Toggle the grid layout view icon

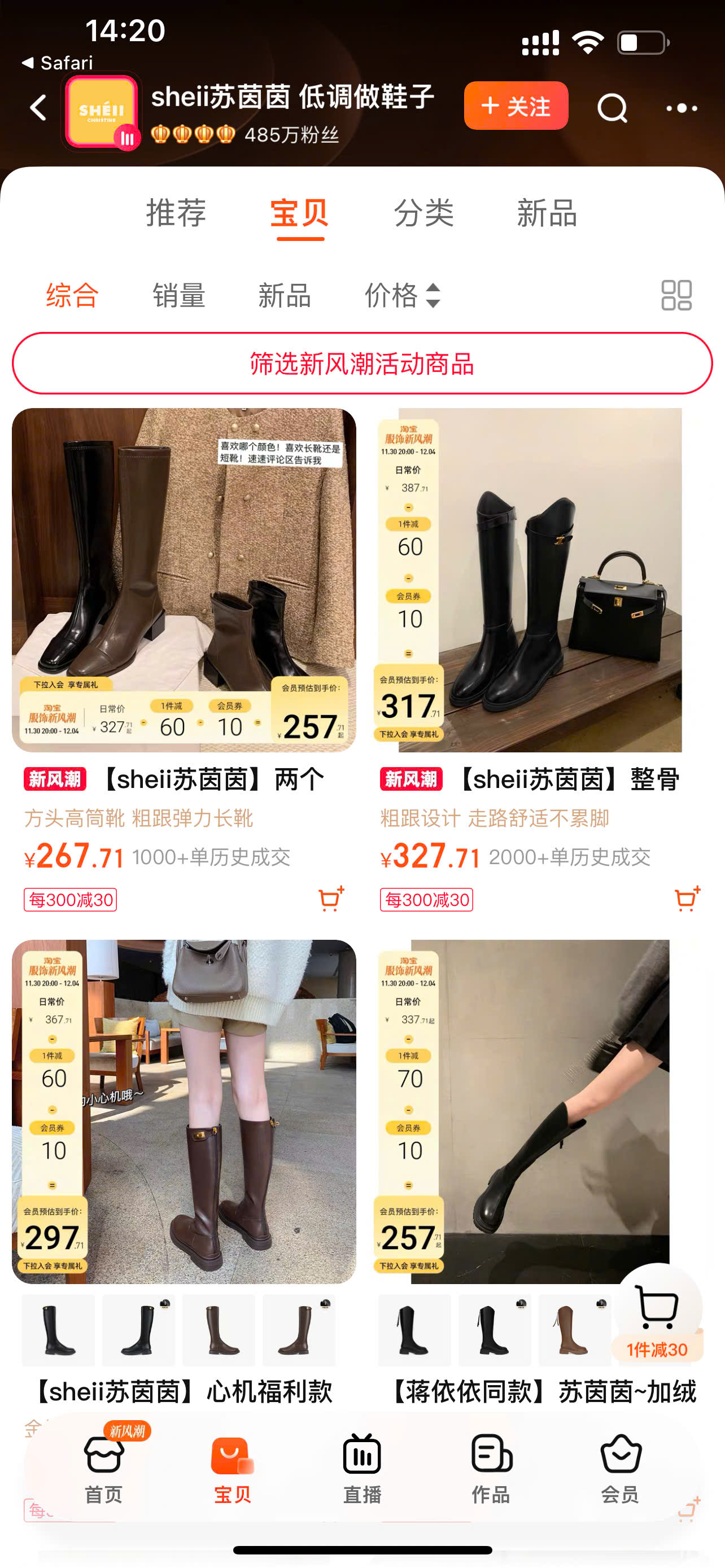pyautogui.click(x=676, y=295)
